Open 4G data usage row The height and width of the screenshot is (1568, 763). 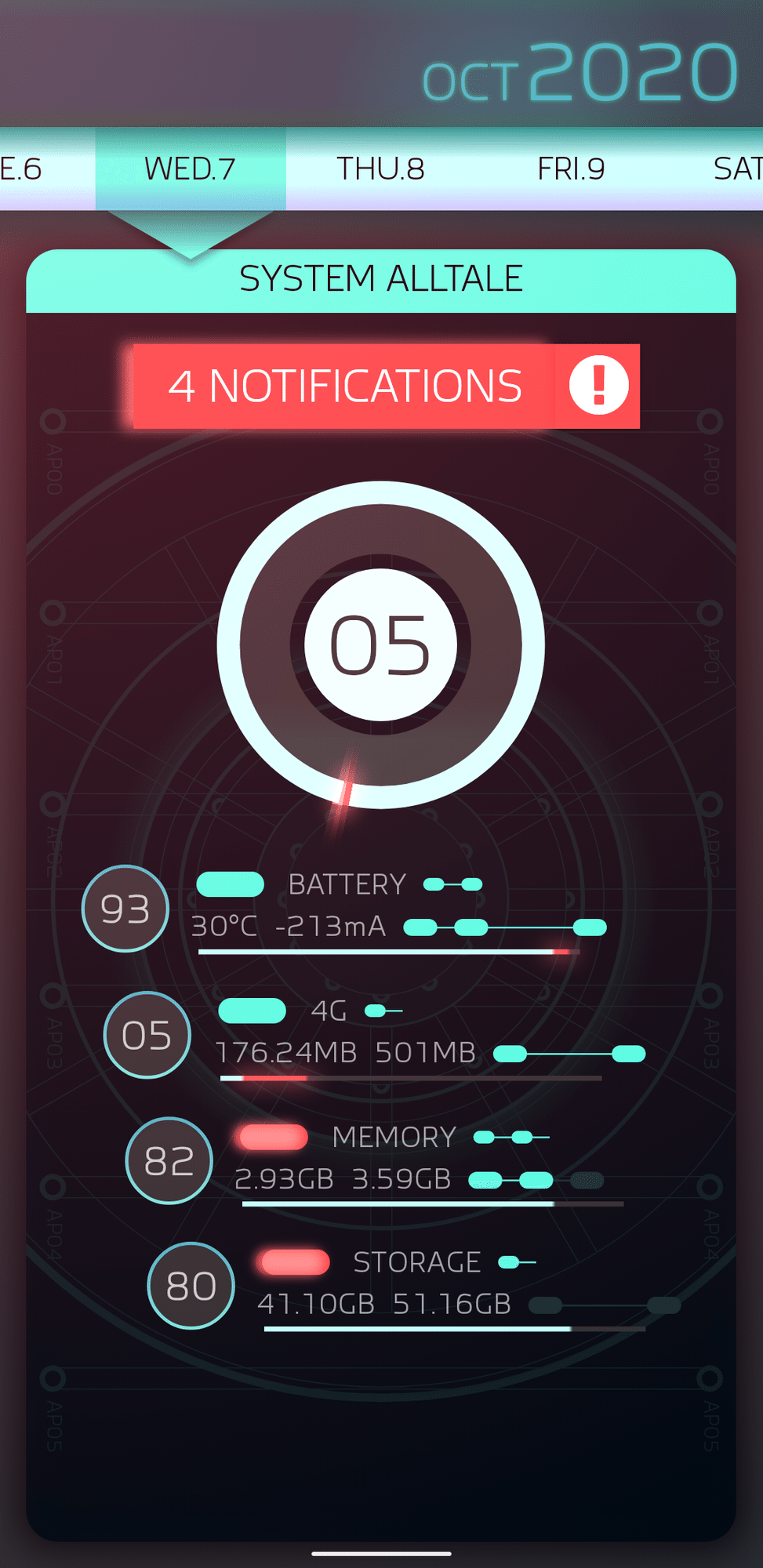click(x=375, y=1036)
